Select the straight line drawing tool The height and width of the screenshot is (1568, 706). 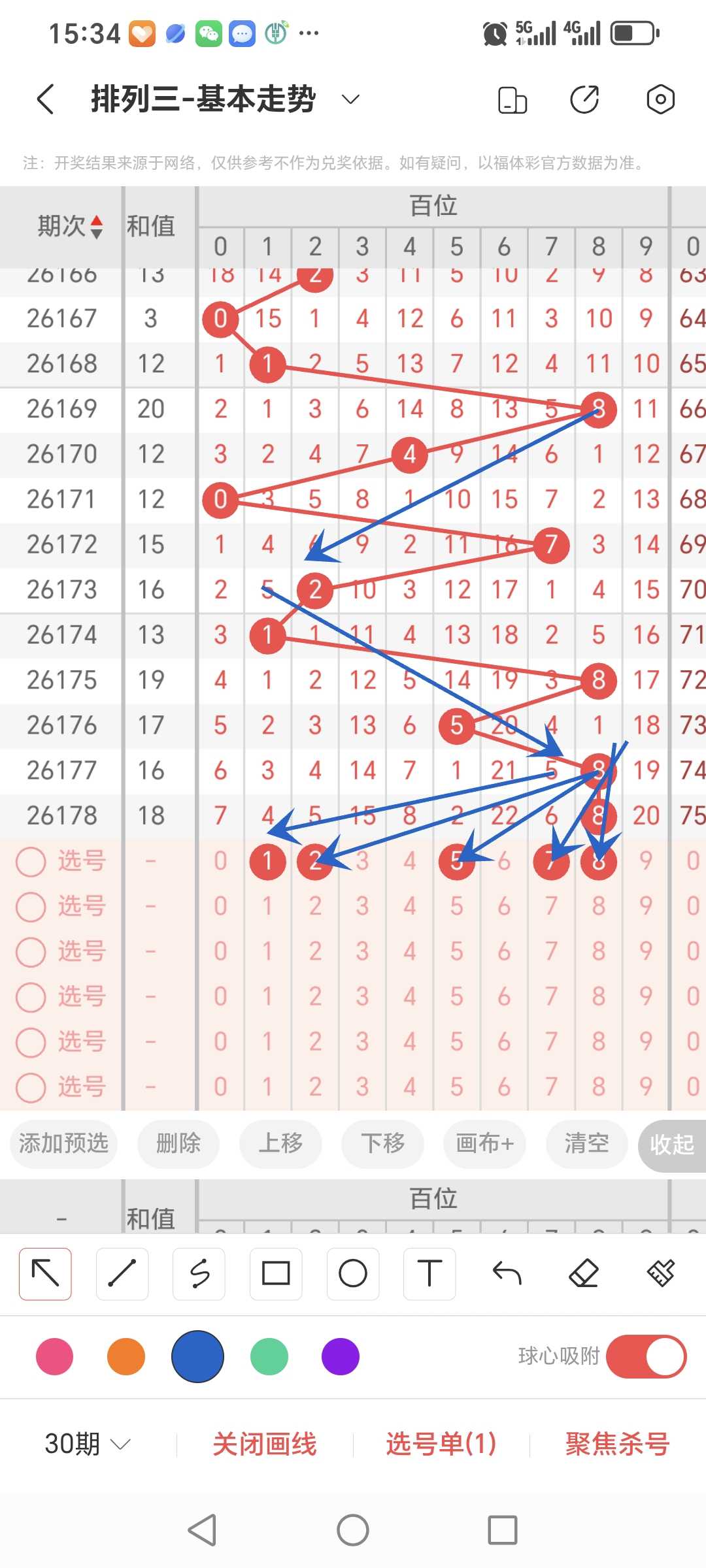(x=122, y=1273)
